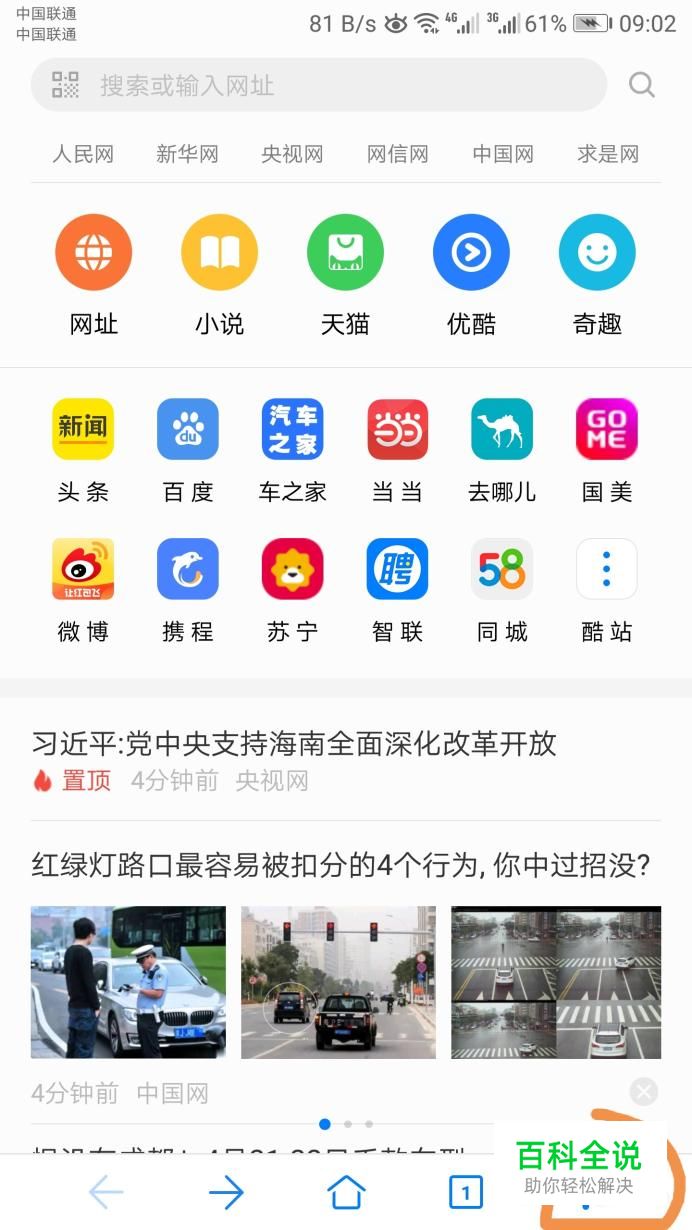Read the pinned 习近平 海南 news headline
The height and width of the screenshot is (1230, 692).
click(294, 744)
